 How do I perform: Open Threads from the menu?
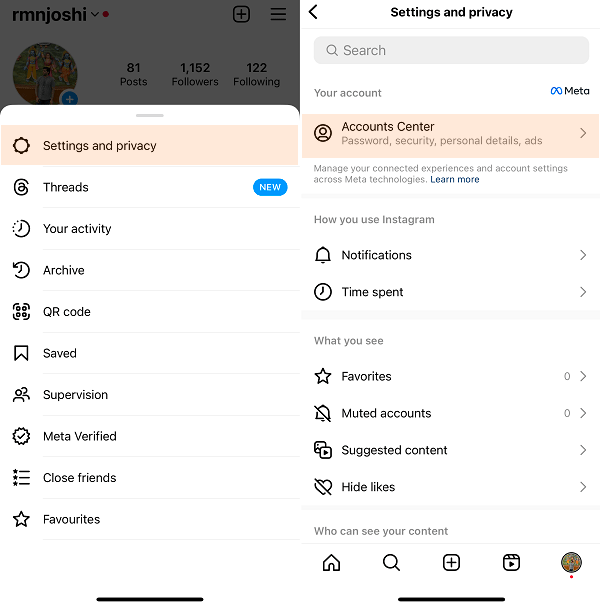pyautogui.click(x=66, y=187)
